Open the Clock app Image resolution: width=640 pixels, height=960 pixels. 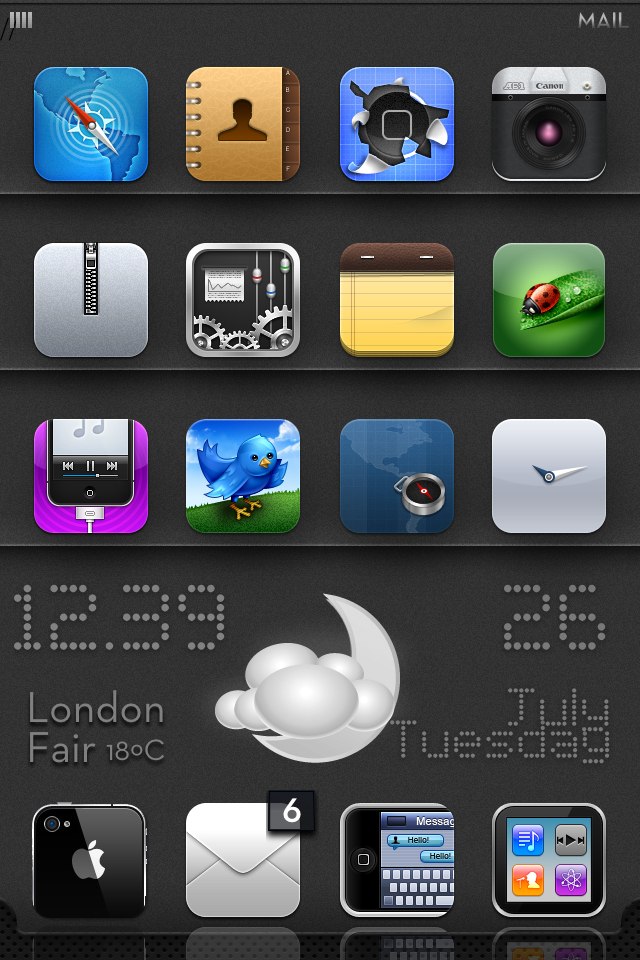point(548,476)
